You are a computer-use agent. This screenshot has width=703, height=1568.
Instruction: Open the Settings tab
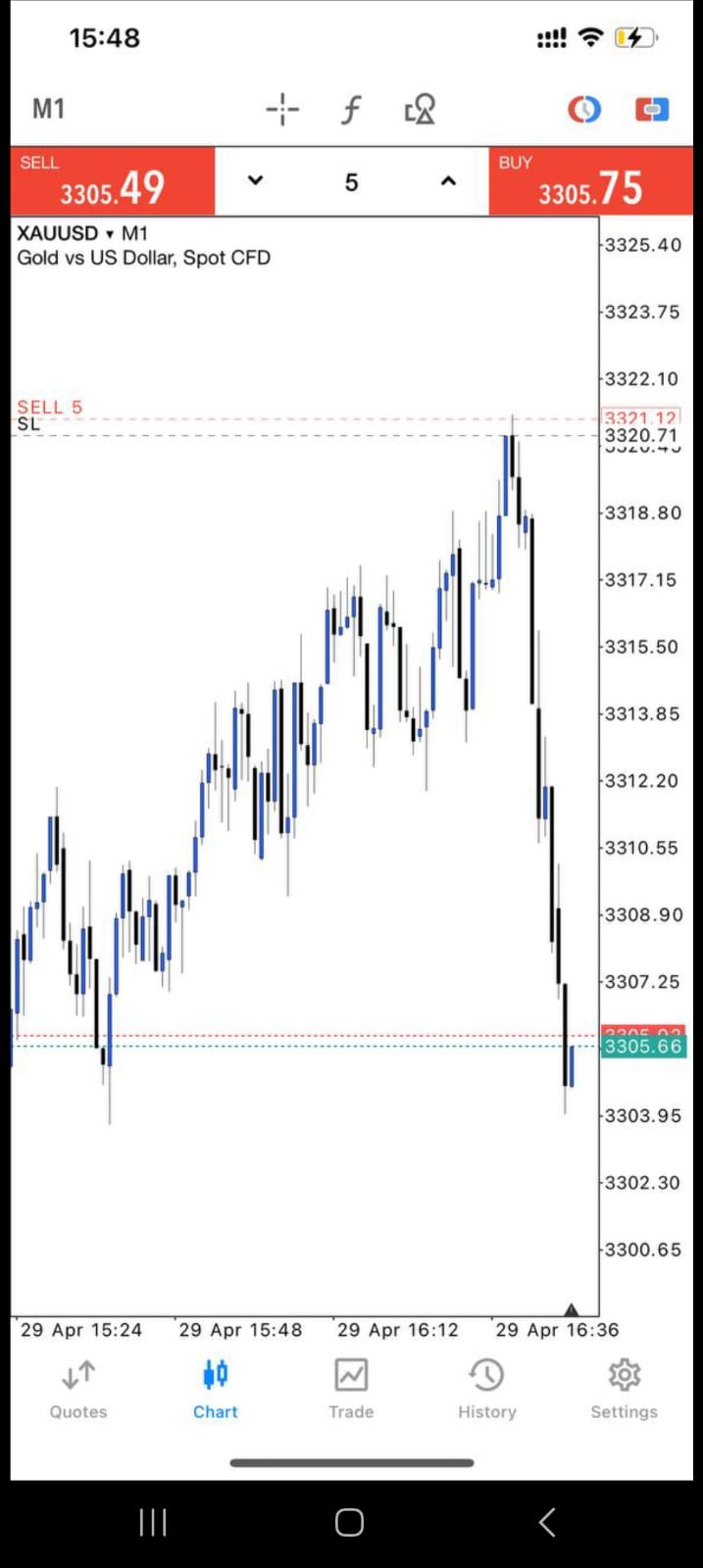tap(624, 1389)
